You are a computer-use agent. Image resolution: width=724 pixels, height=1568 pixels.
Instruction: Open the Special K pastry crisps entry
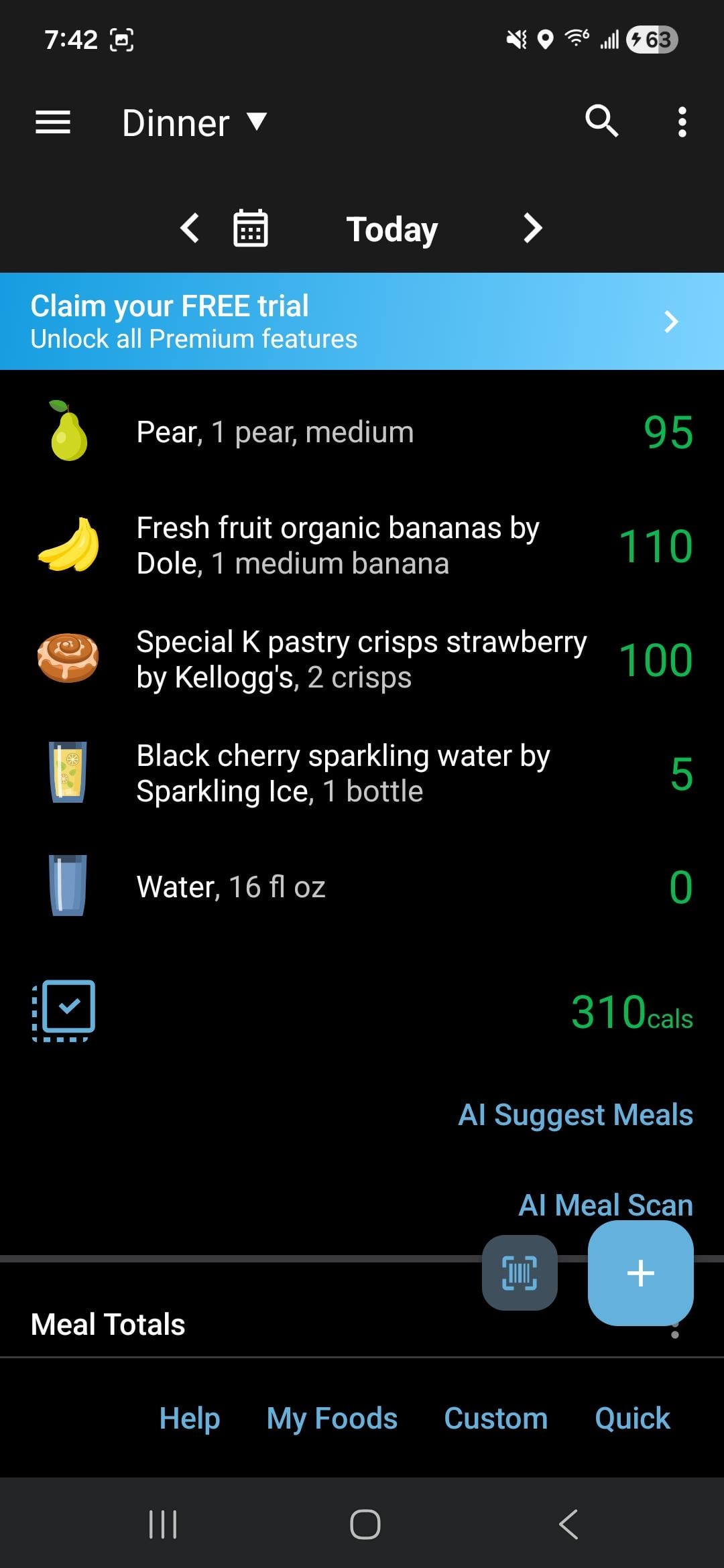[x=362, y=659]
